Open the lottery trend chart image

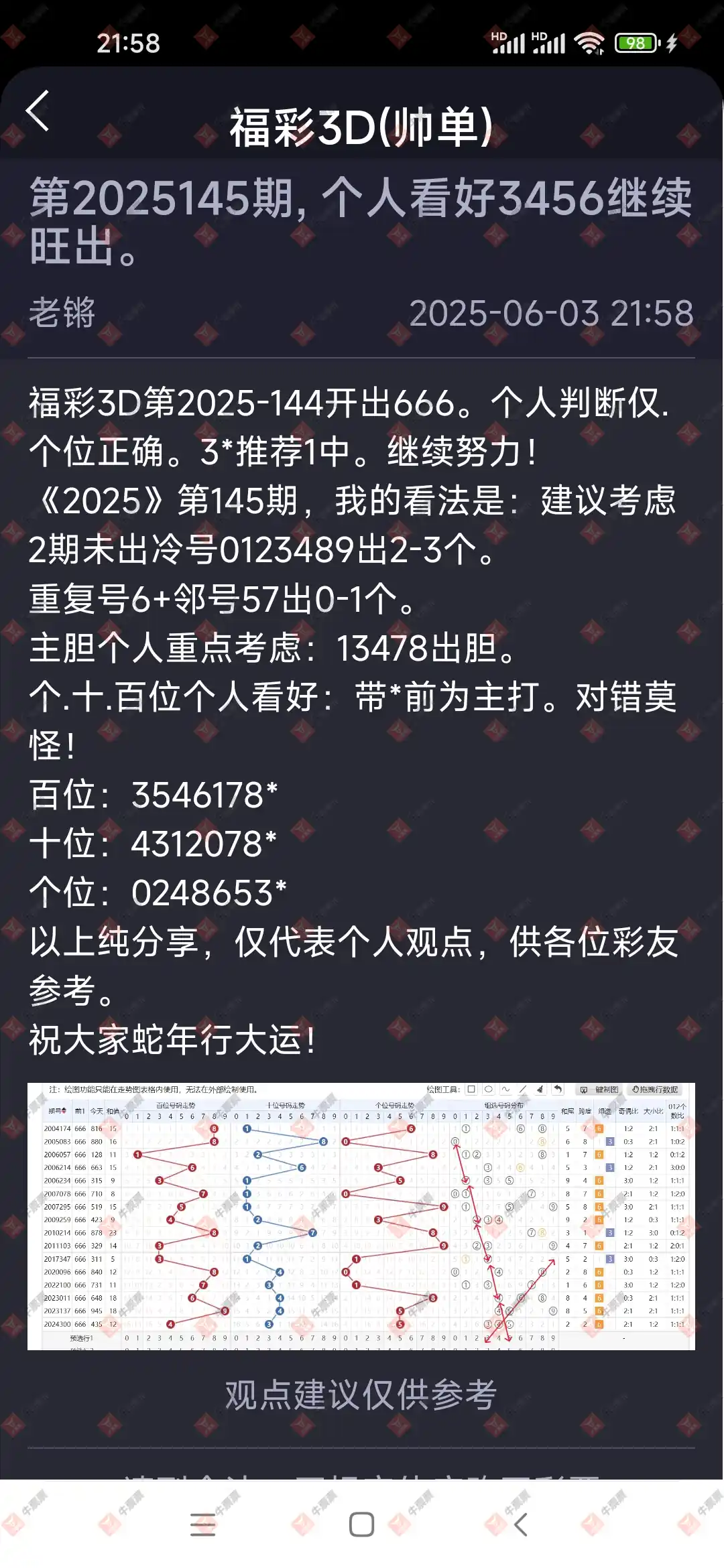(361, 1216)
